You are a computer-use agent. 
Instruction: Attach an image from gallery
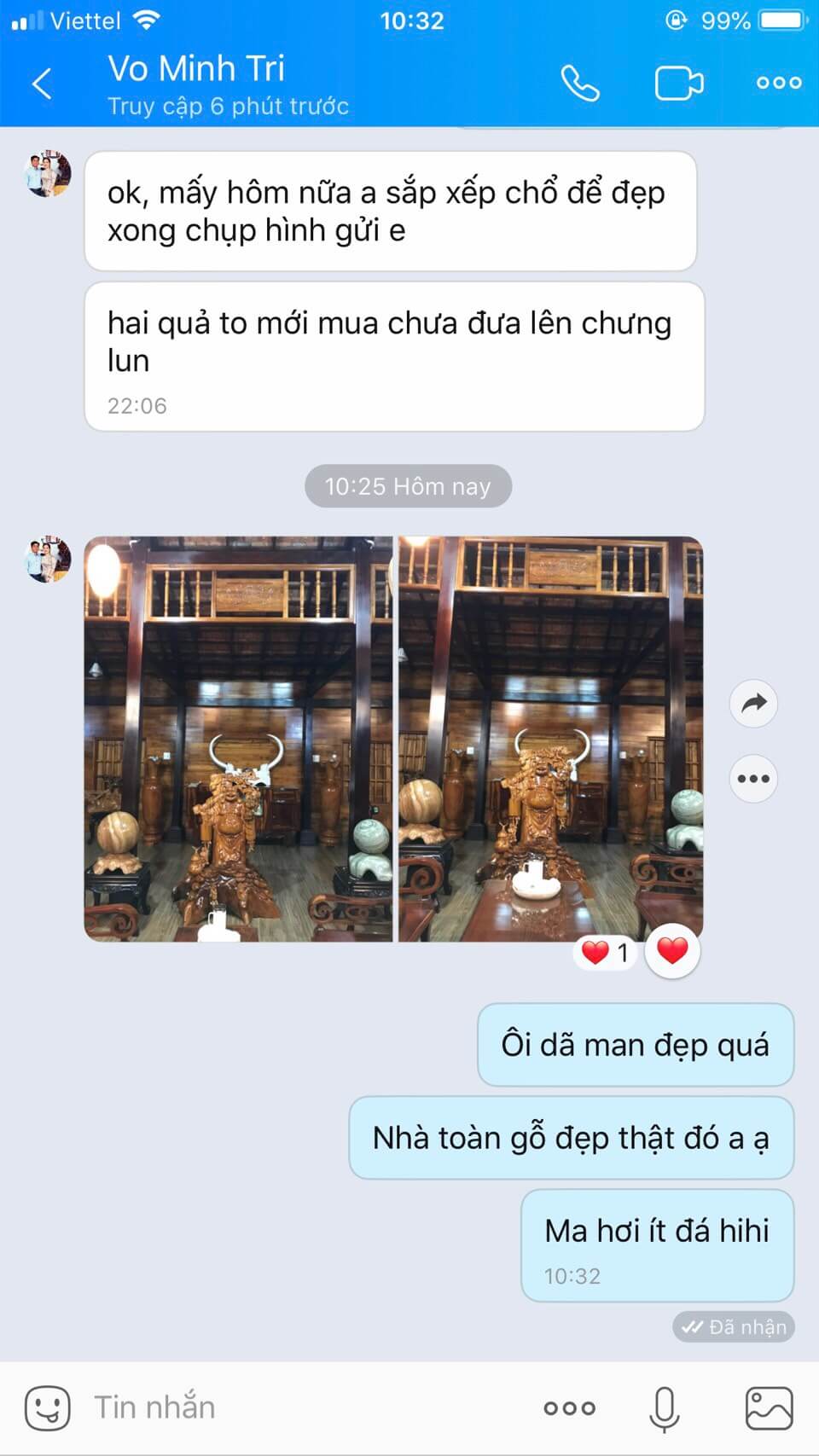point(769,1408)
